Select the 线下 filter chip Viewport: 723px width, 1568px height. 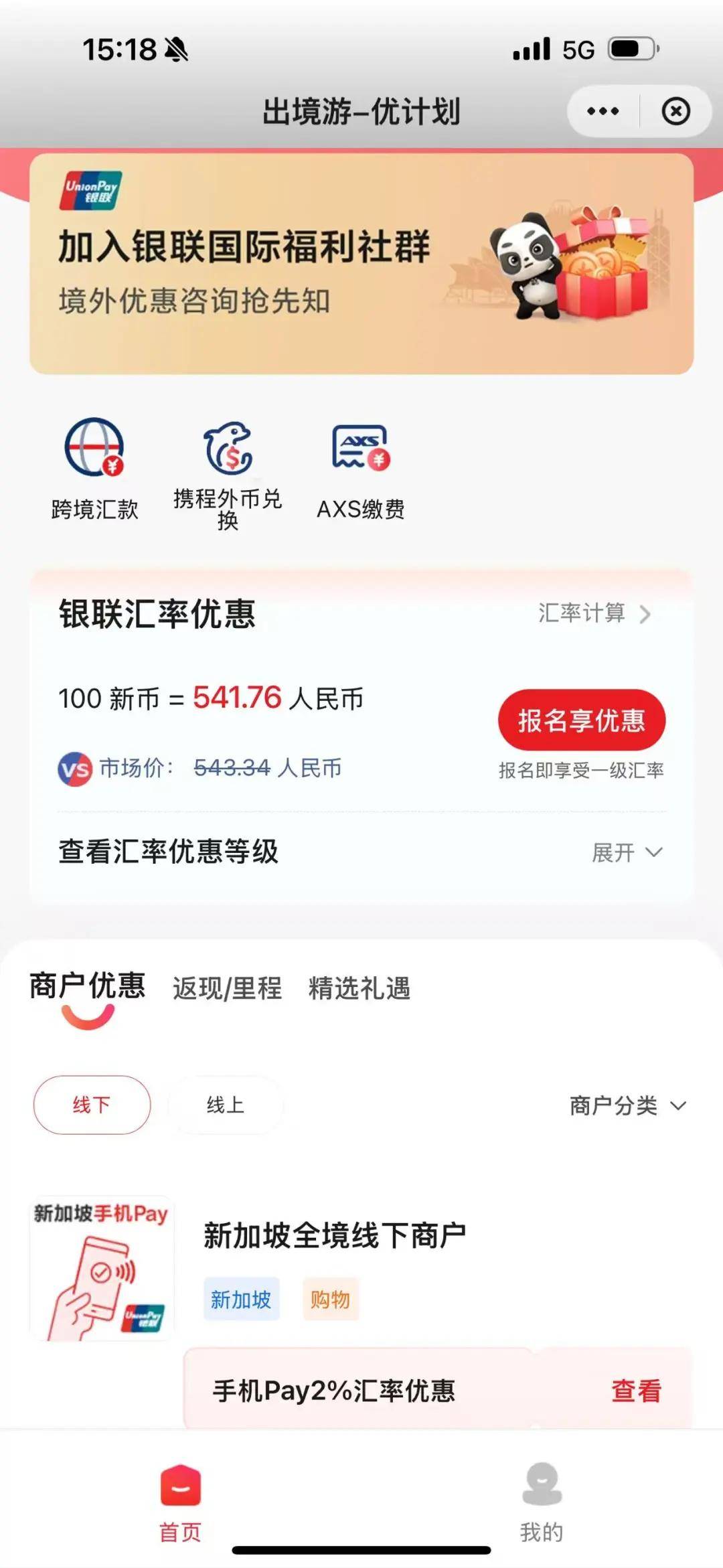click(92, 1105)
